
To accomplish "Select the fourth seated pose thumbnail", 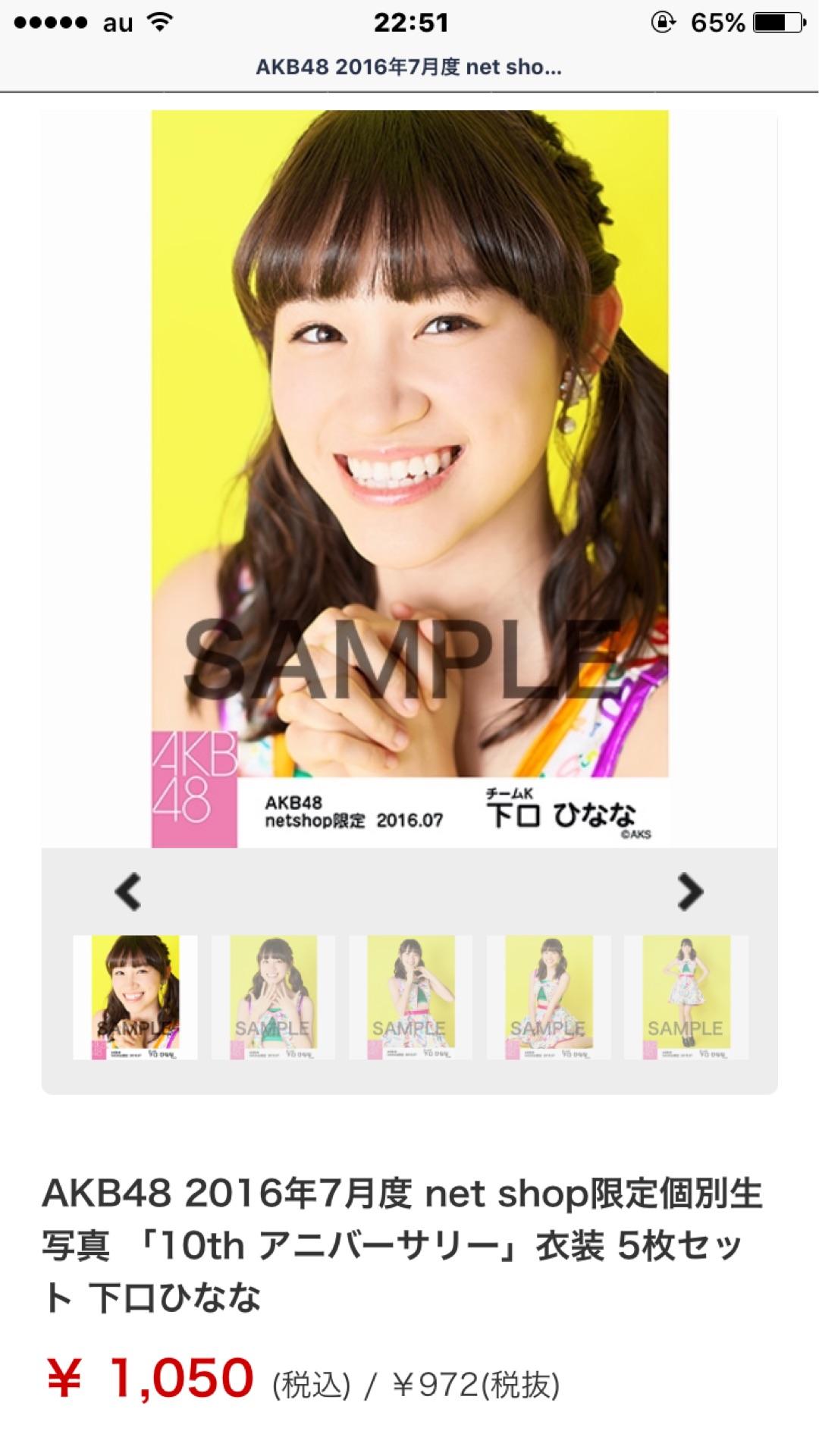I will [548, 997].
